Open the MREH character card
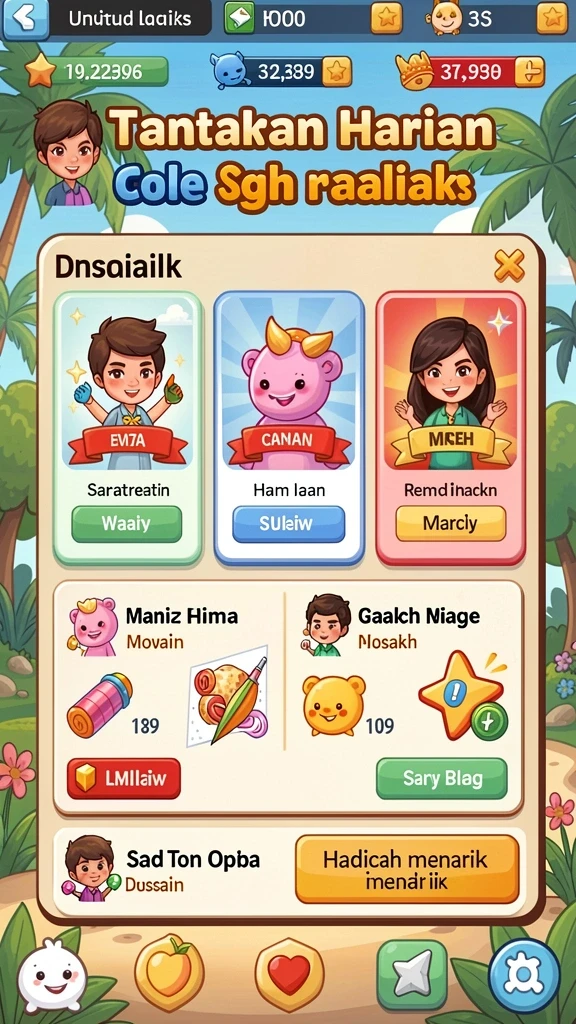This screenshot has width=576, height=1024. [x=451, y=428]
